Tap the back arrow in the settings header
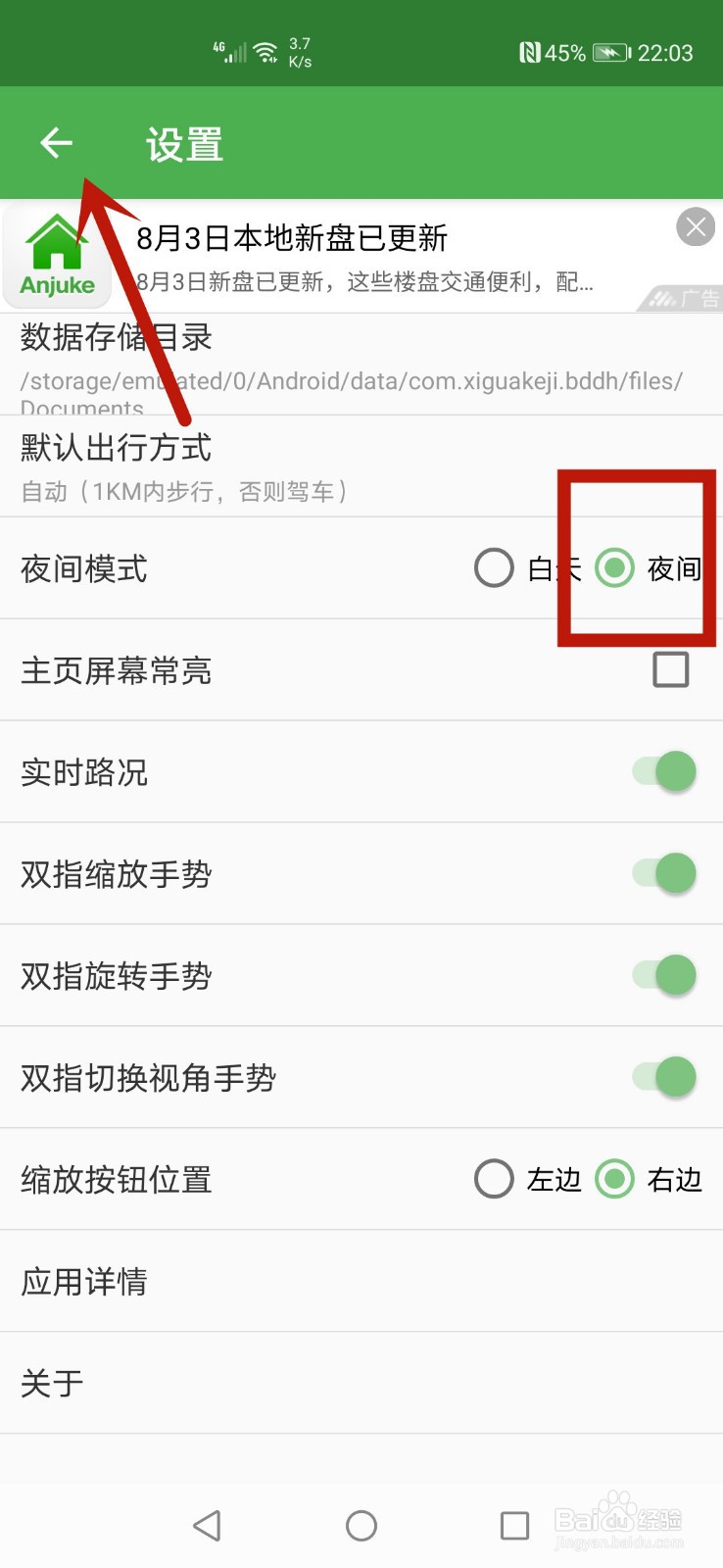723x1568 pixels. pyautogui.click(x=56, y=143)
